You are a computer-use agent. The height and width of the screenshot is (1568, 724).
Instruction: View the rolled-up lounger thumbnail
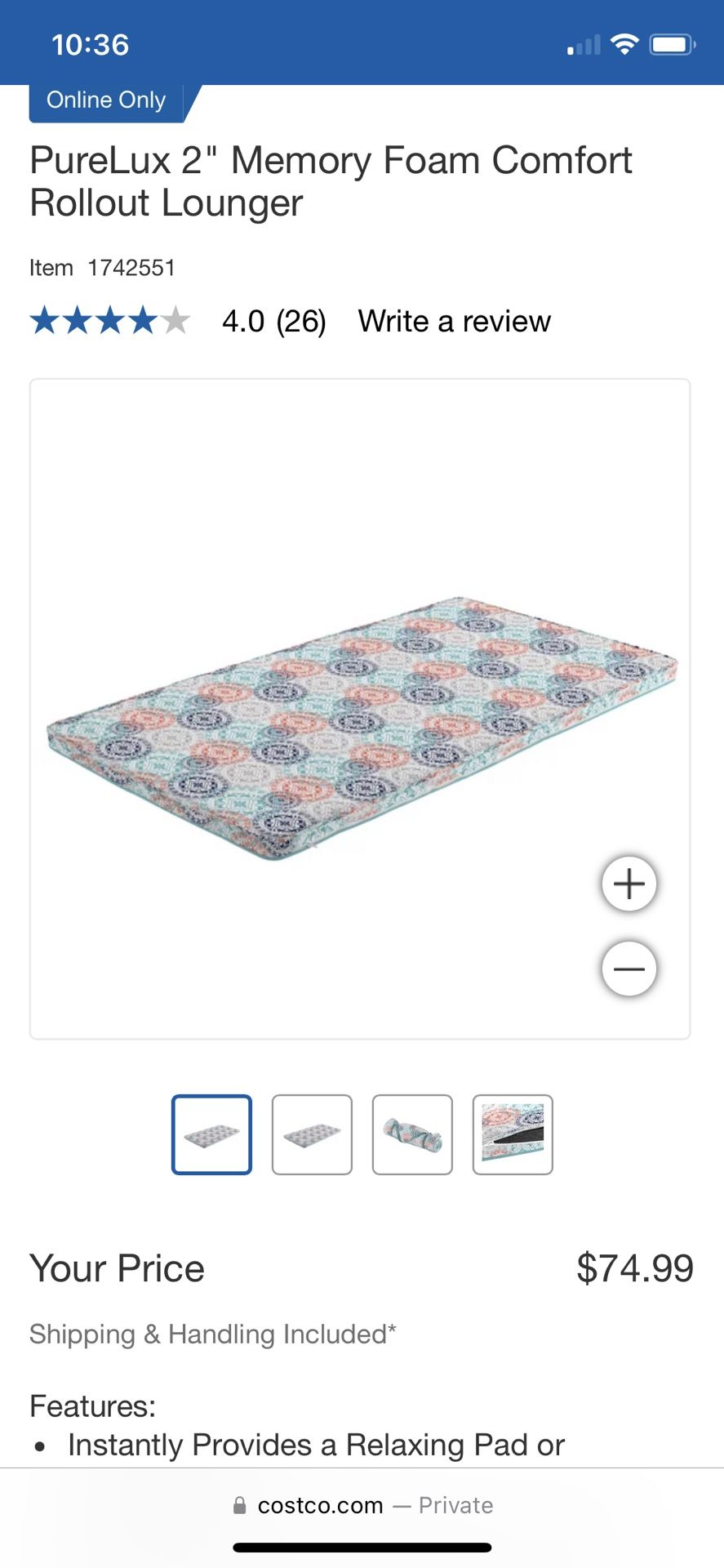412,1134
